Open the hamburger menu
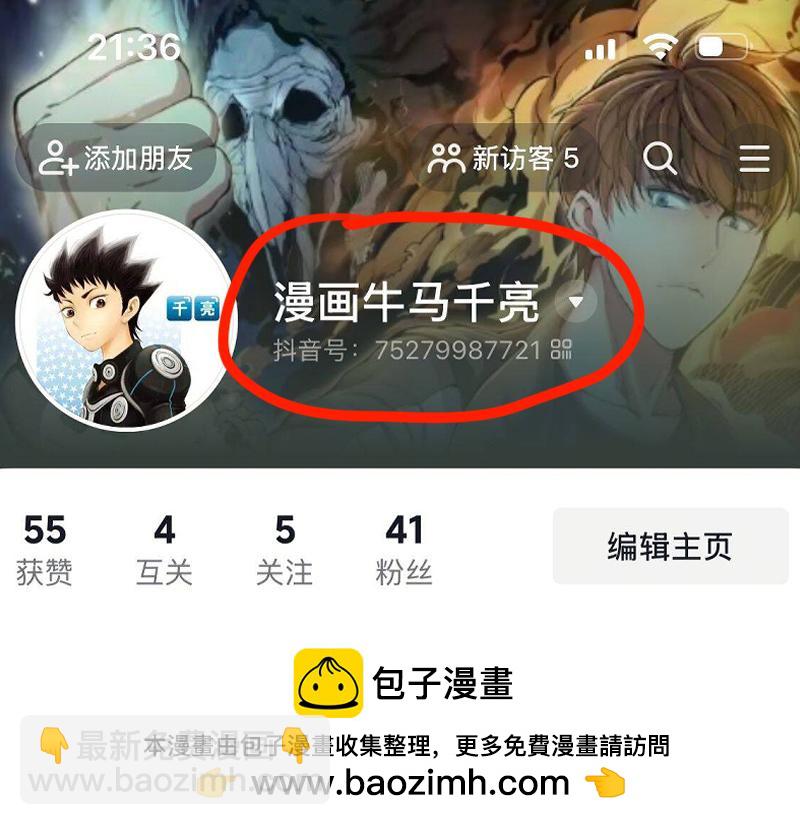Screen dimensions: 800x825 tap(754, 158)
